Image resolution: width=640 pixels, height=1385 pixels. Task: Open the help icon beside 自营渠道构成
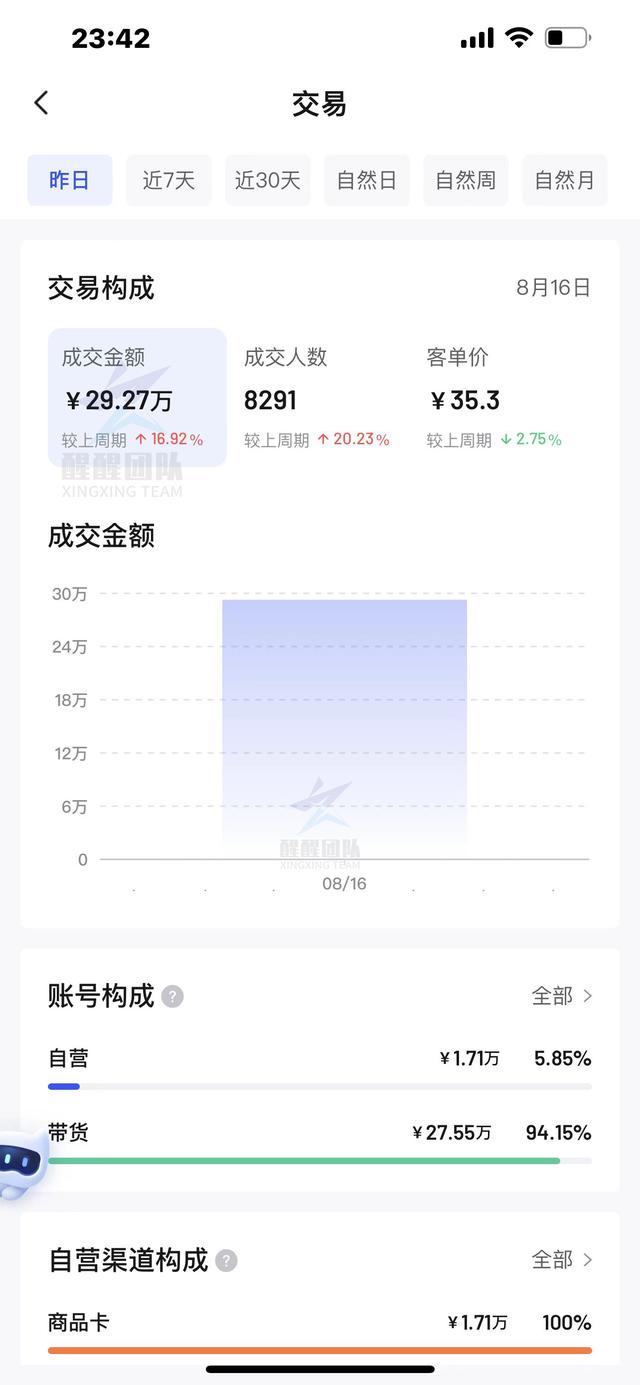(x=227, y=1260)
